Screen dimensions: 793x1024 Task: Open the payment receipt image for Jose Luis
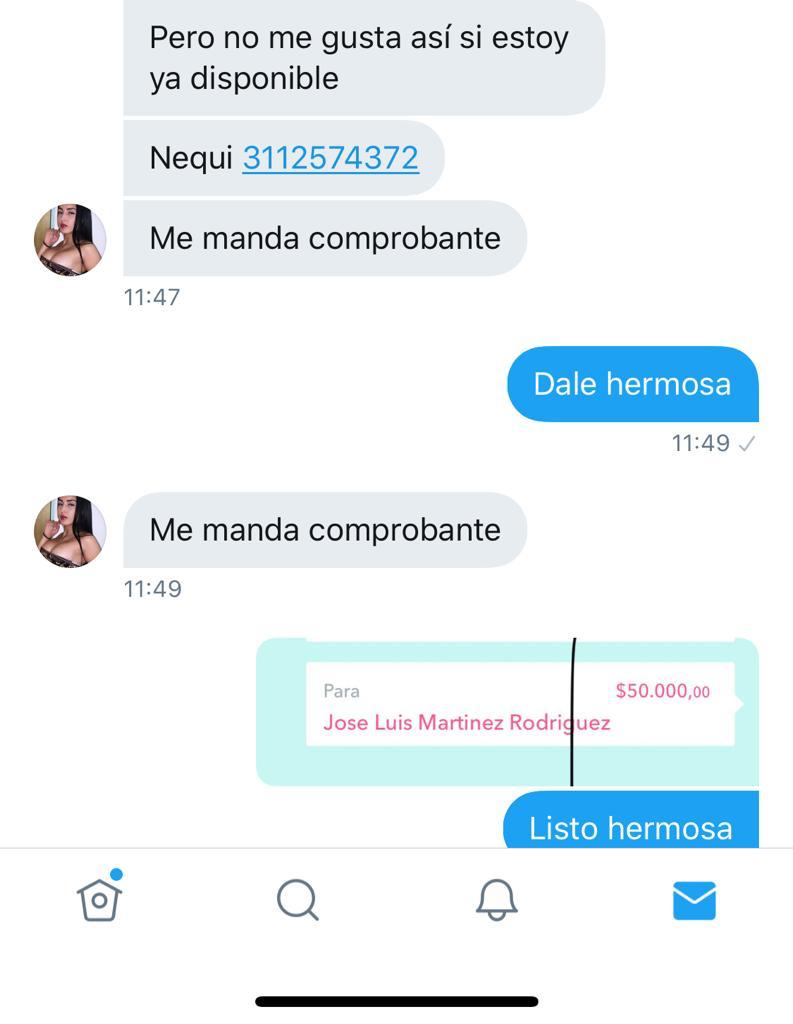click(507, 712)
